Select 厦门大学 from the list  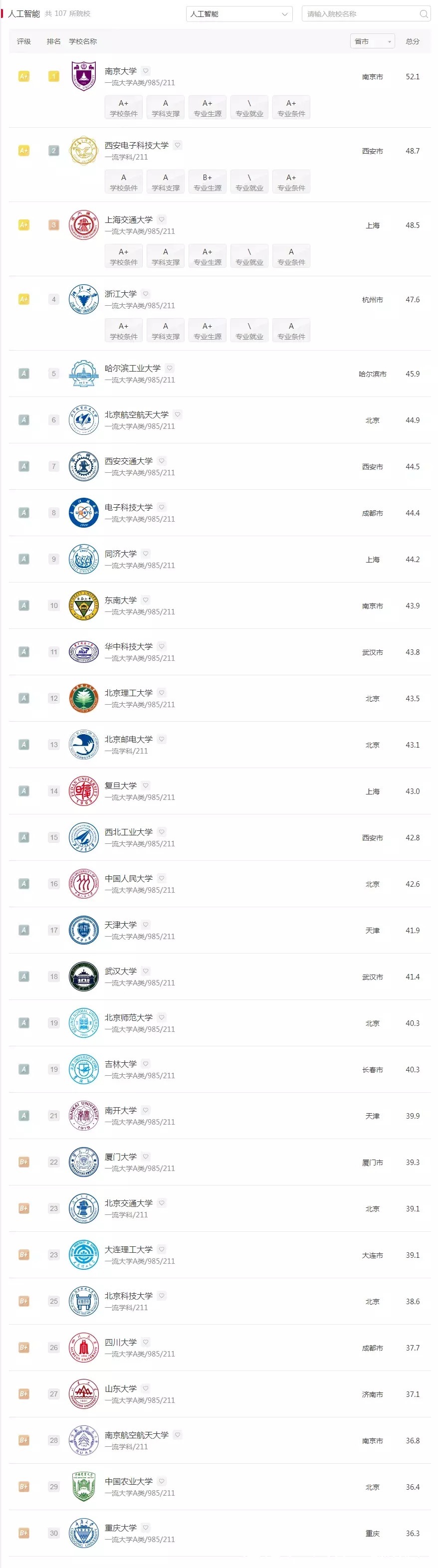point(121,1157)
